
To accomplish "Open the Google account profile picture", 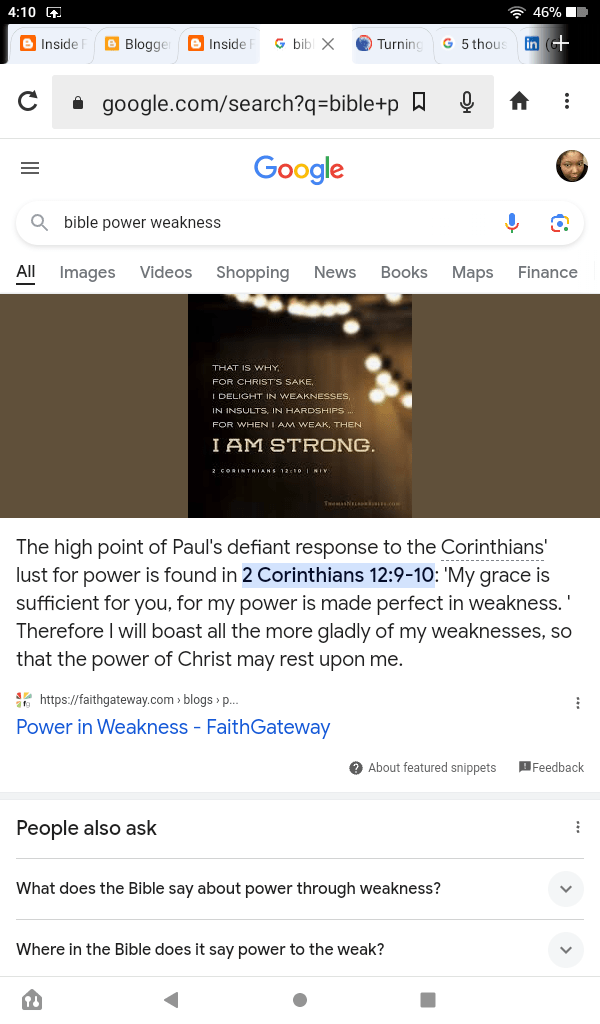I will (571, 167).
